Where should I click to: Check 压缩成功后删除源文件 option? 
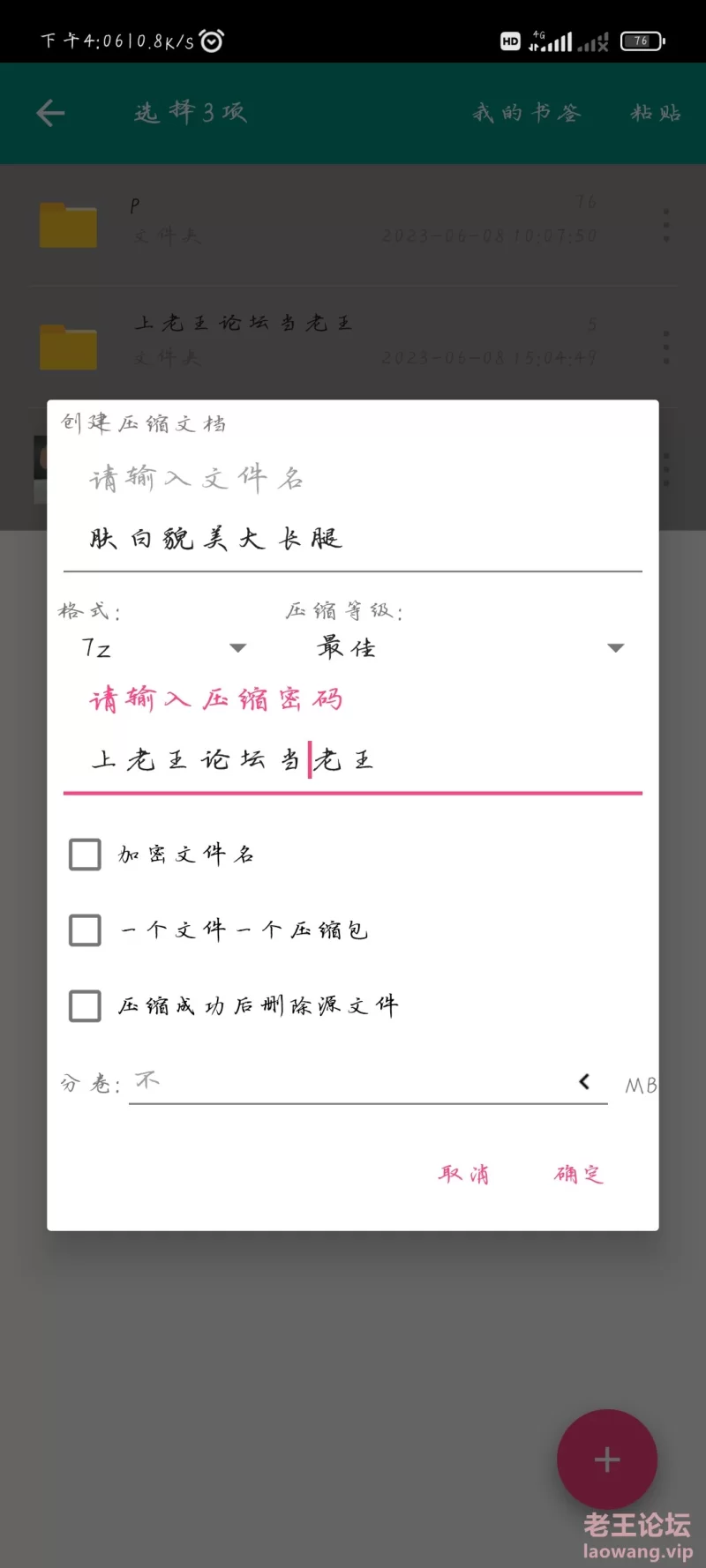pos(86,1006)
